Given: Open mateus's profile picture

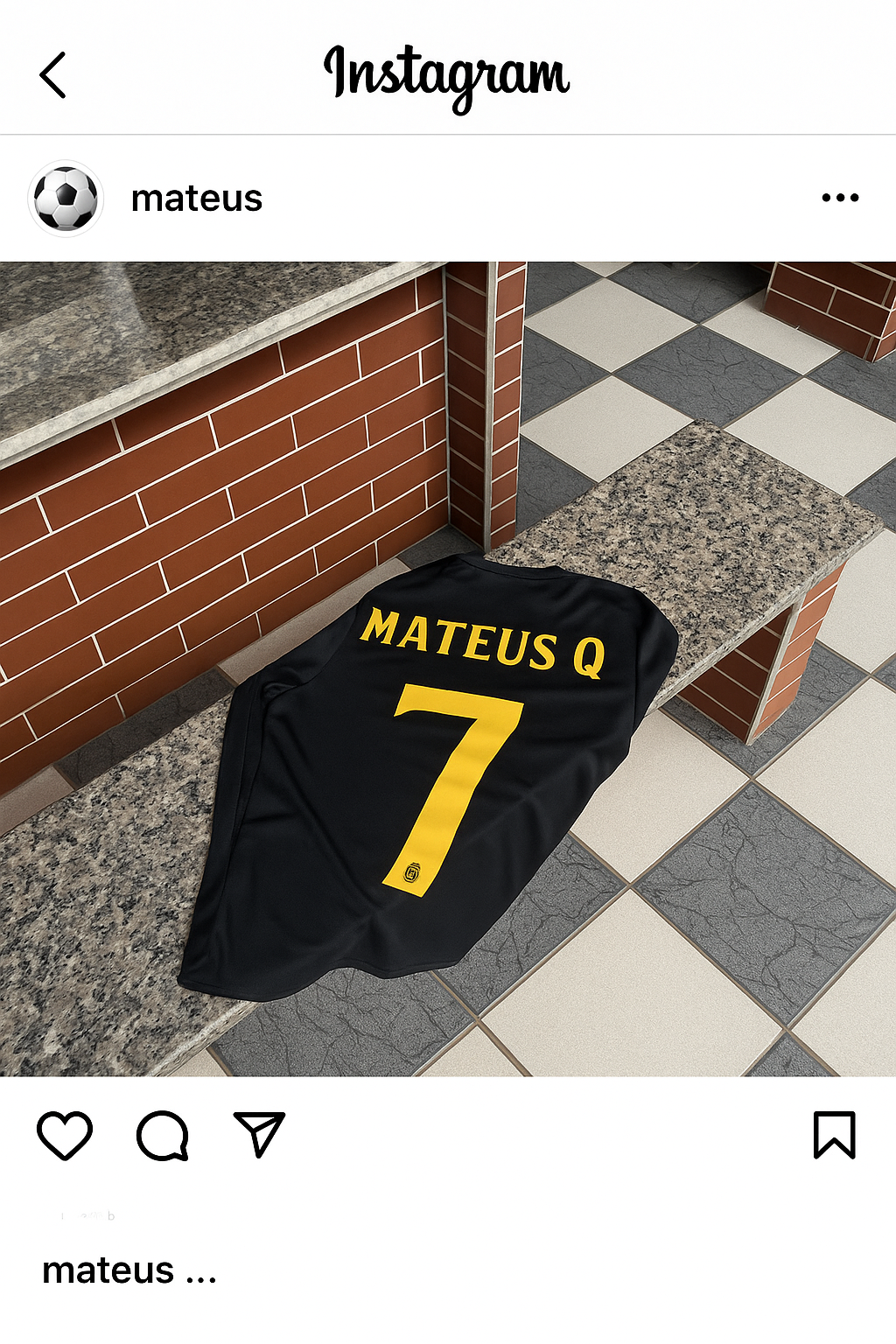Looking at the screenshot, I should tap(66, 199).
